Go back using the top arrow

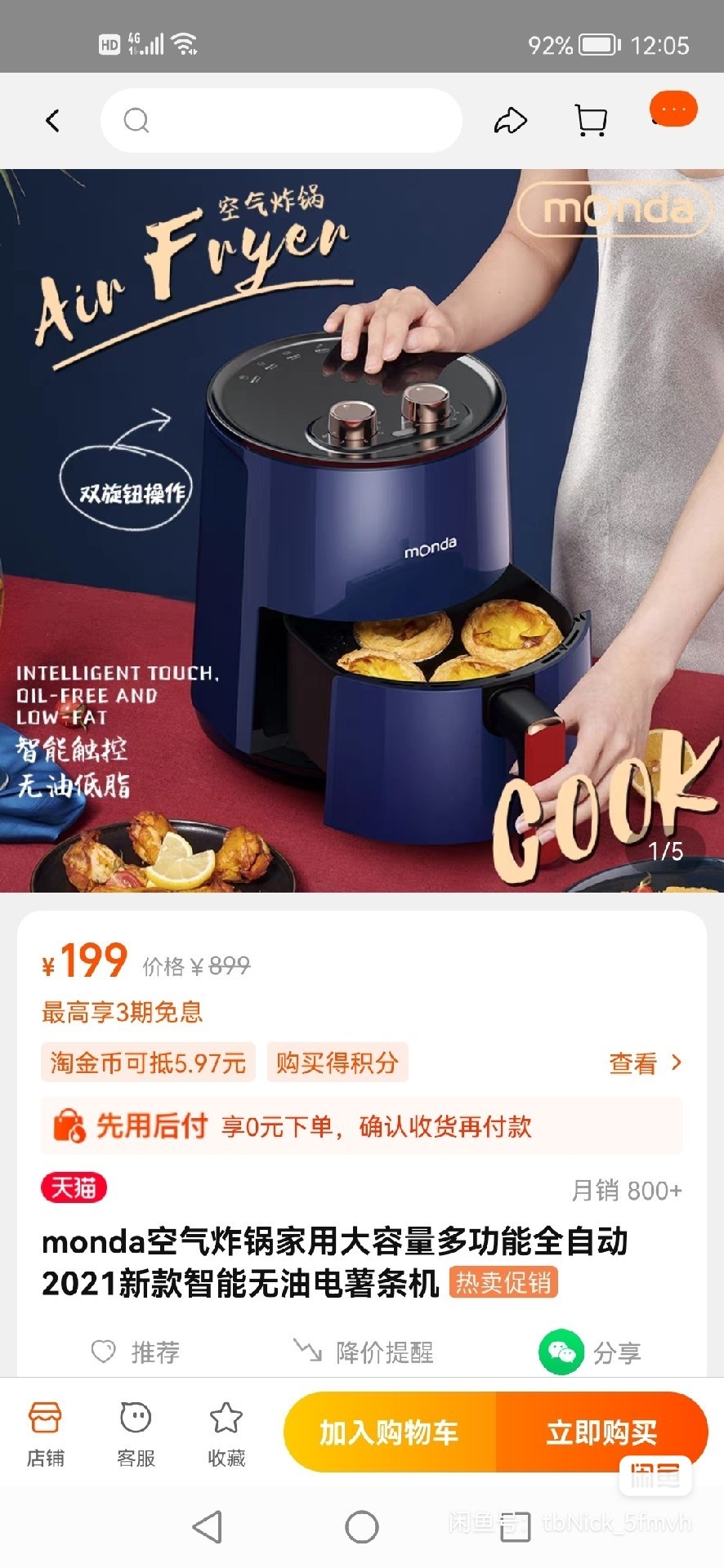point(52,121)
